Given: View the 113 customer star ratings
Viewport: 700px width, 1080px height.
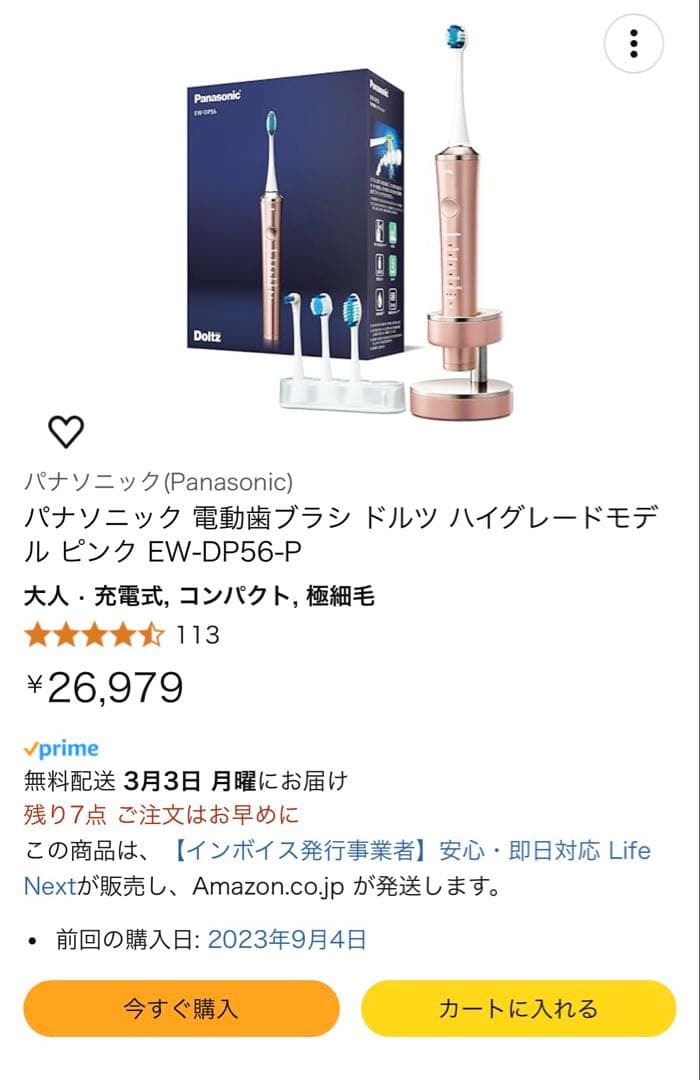Looking at the screenshot, I should click(x=122, y=635).
